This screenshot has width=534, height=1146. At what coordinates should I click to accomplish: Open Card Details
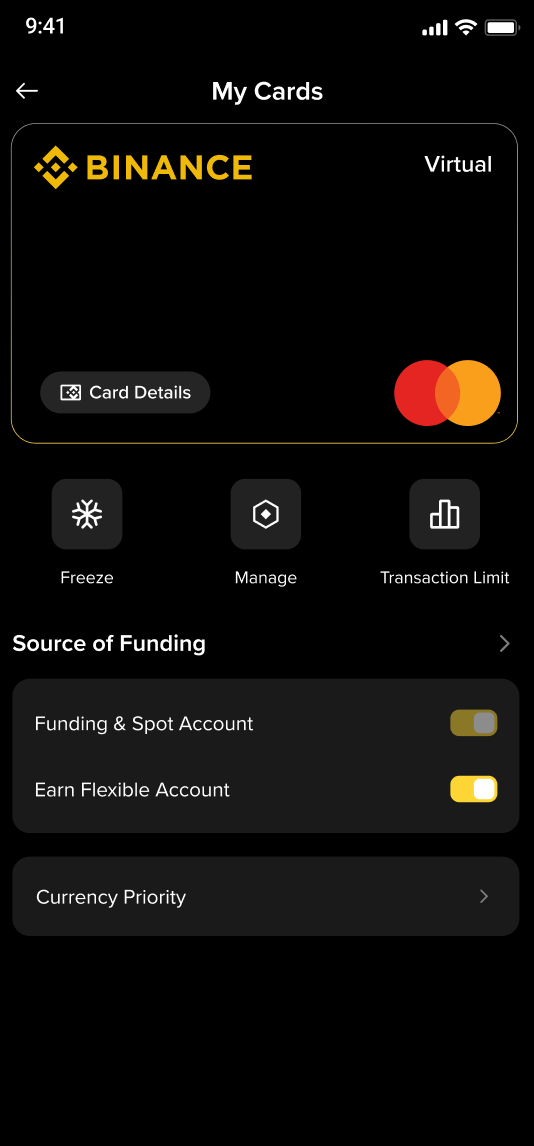pos(125,392)
